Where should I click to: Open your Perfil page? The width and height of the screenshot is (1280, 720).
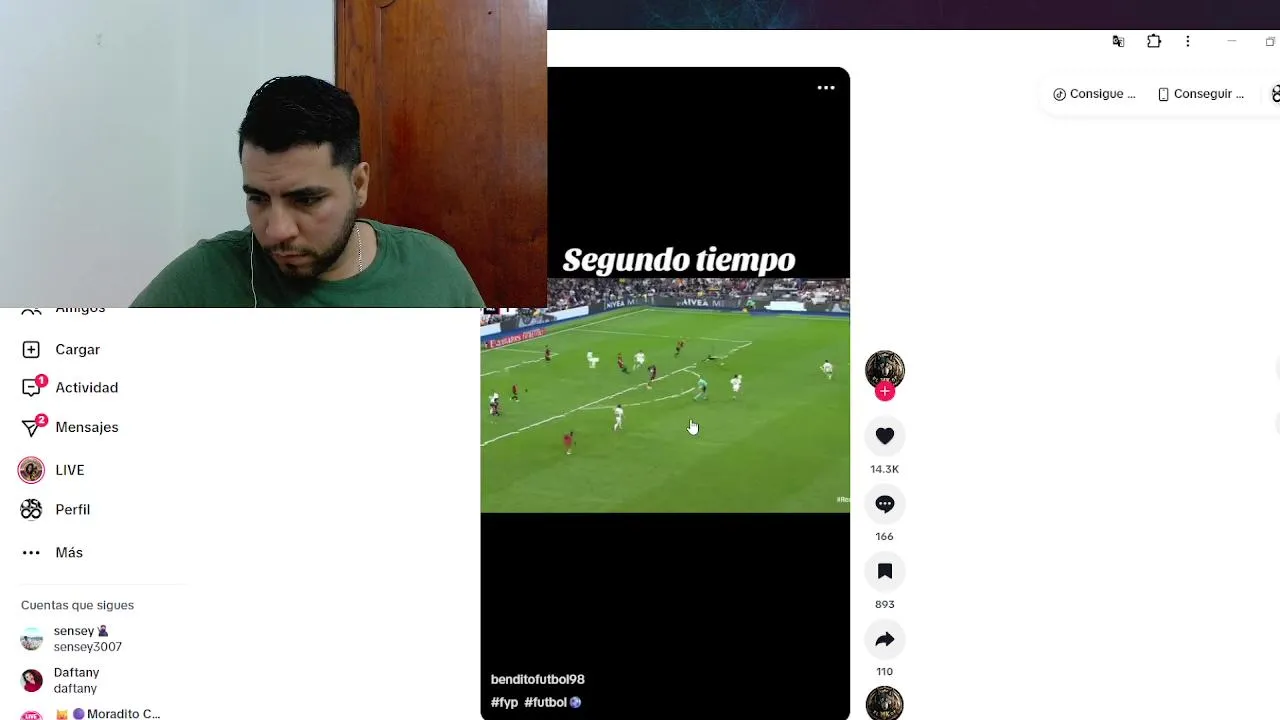tap(72, 509)
